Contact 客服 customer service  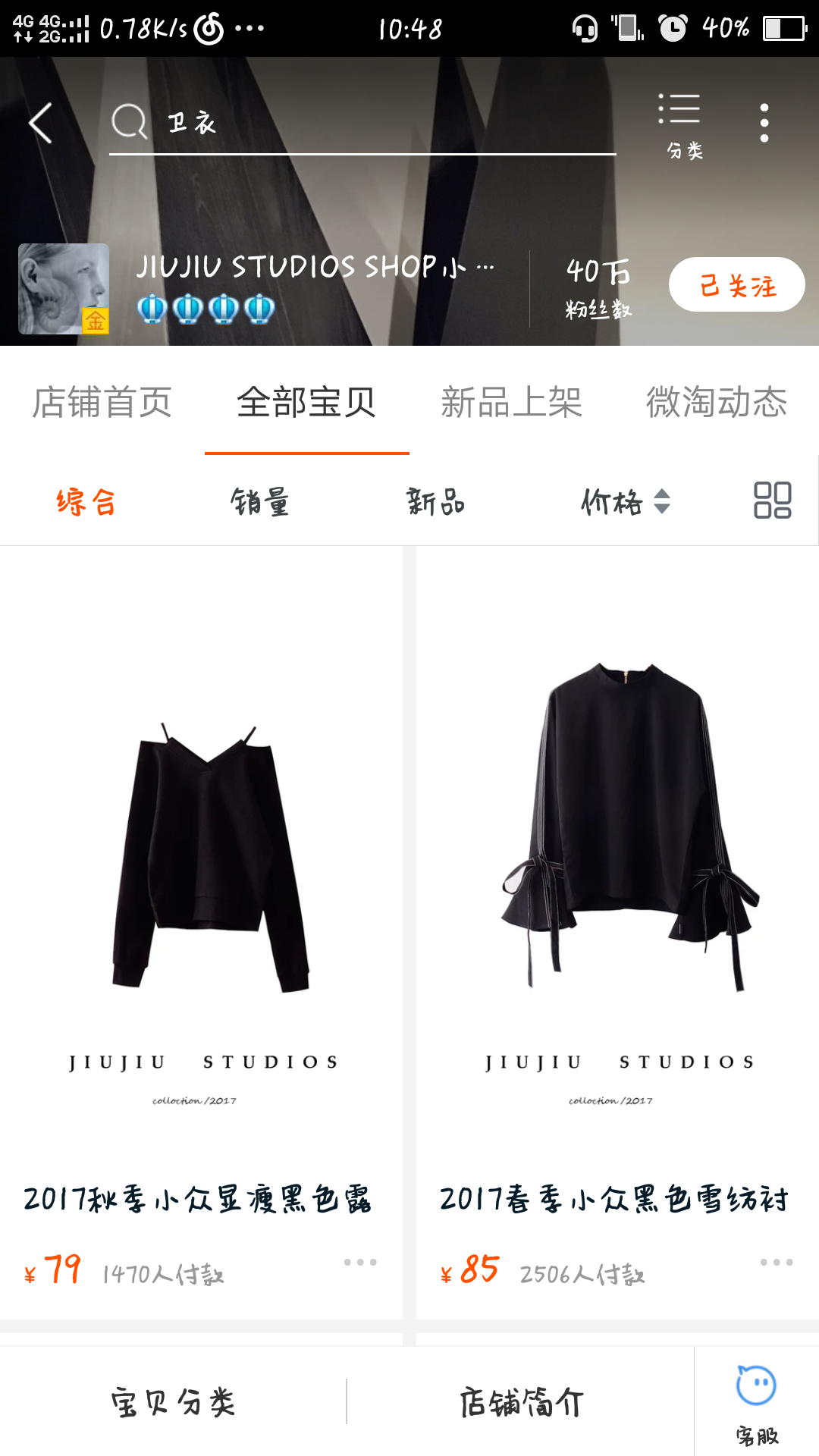756,1401
